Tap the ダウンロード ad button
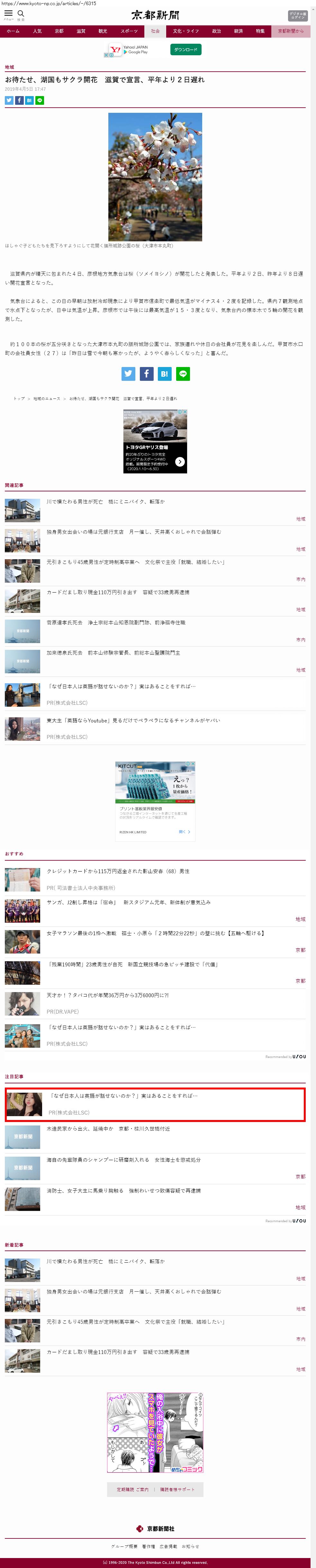The width and height of the screenshot is (316, 1568). click(x=186, y=49)
